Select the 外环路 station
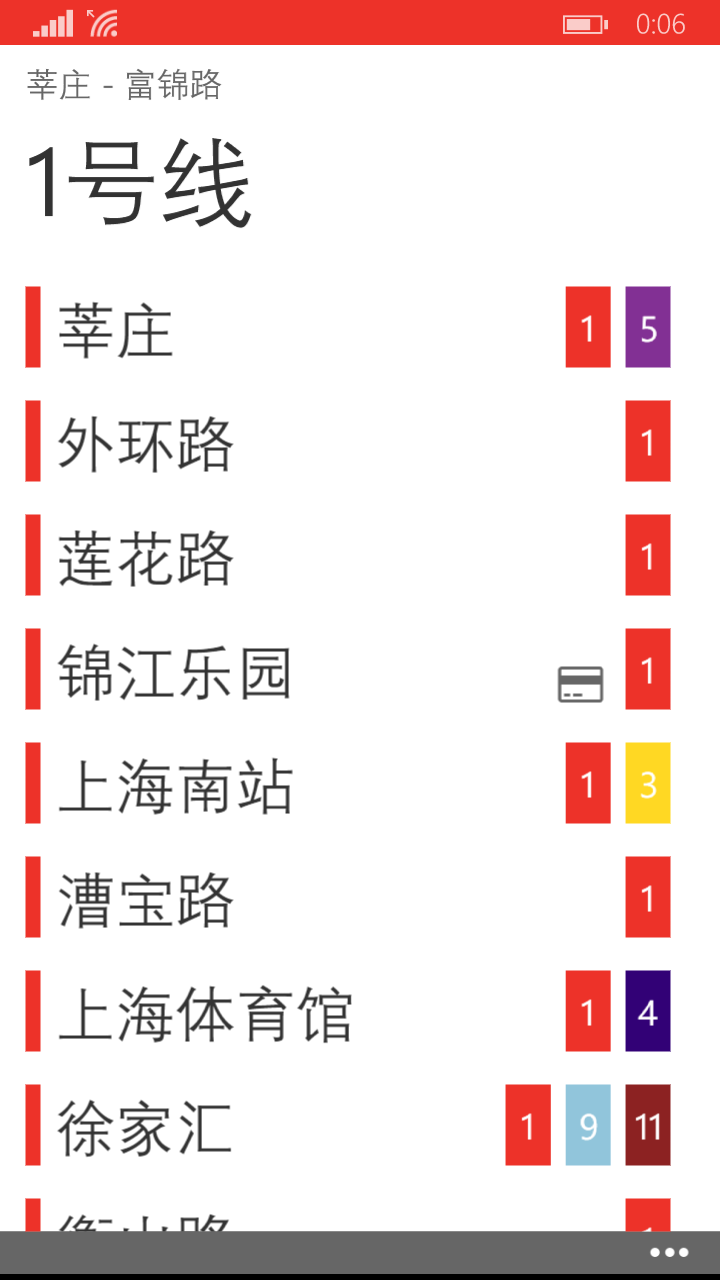This screenshot has width=720, height=1280. tap(146, 442)
